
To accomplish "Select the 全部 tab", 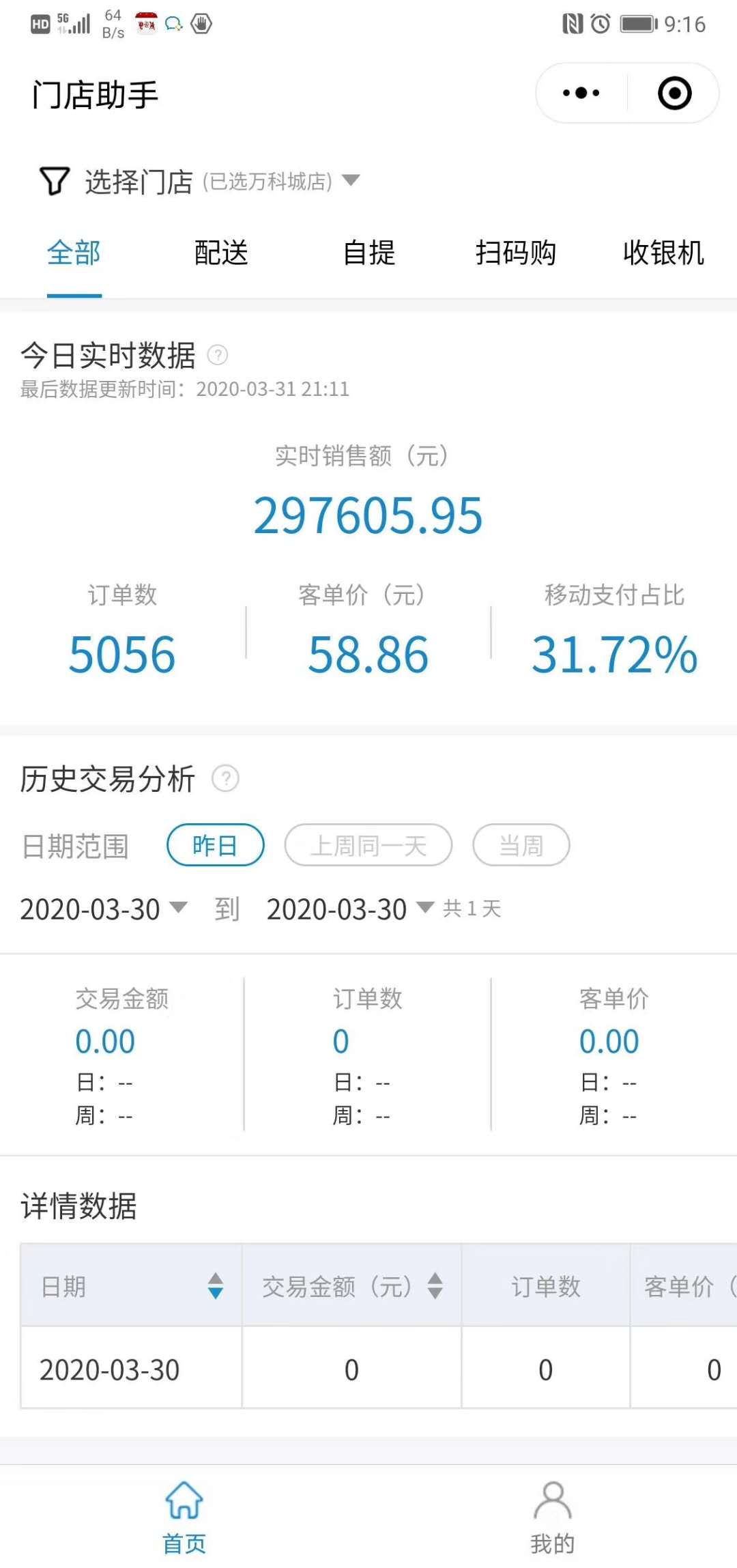I will (x=74, y=253).
